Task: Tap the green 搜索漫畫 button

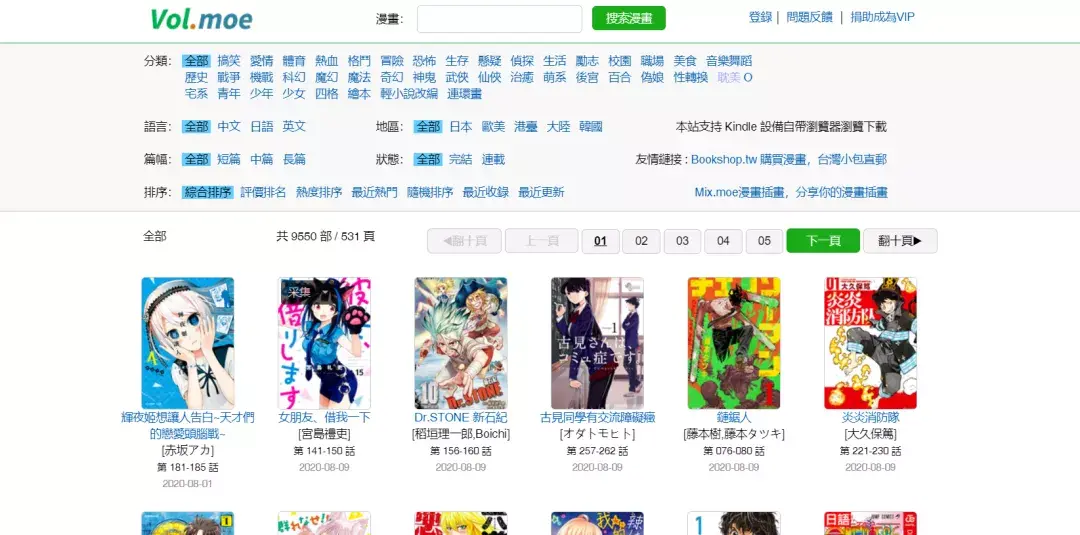Action: [x=628, y=19]
